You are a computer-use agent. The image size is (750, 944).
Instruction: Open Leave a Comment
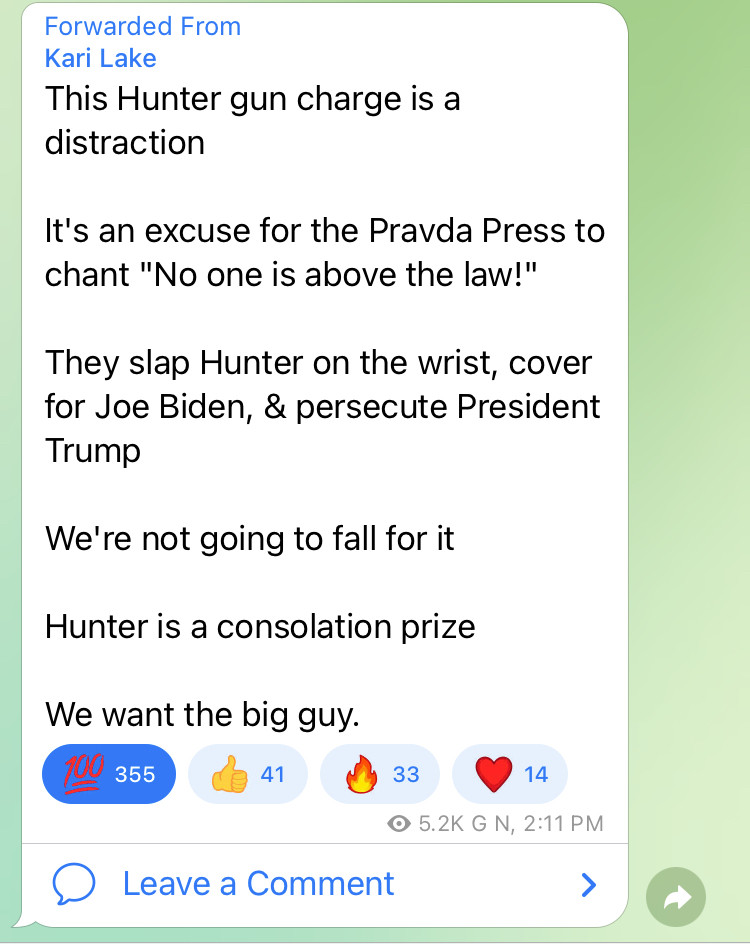pyautogui.click(x=258, y=884)
